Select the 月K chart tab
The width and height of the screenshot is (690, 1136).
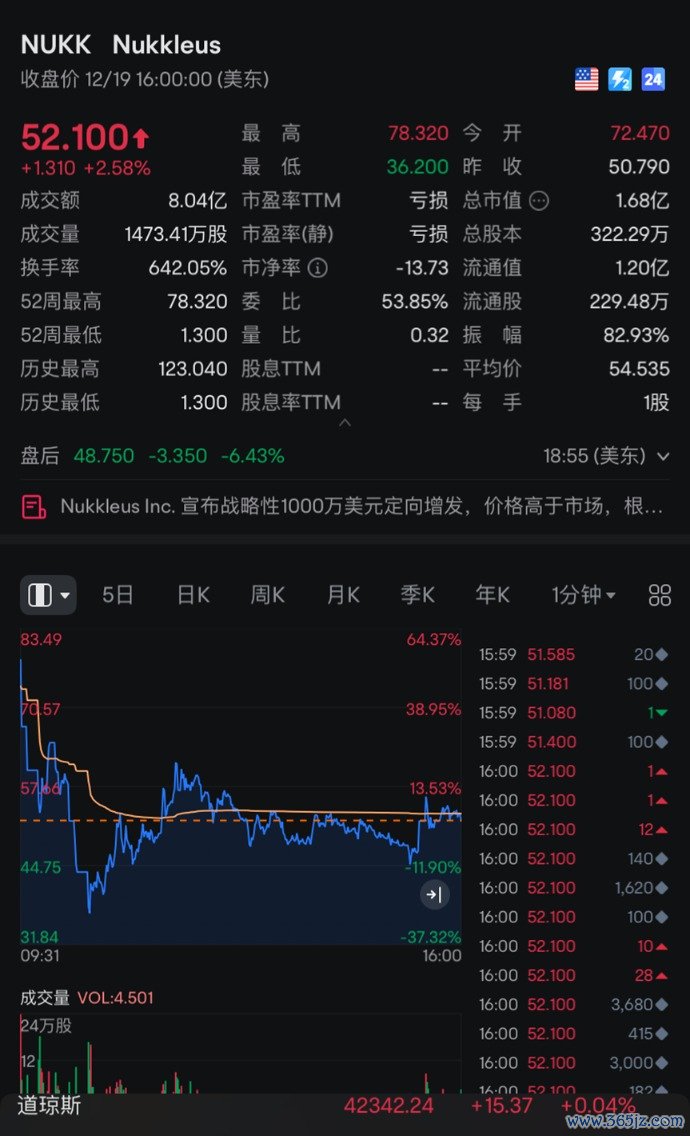click(343, 595)
